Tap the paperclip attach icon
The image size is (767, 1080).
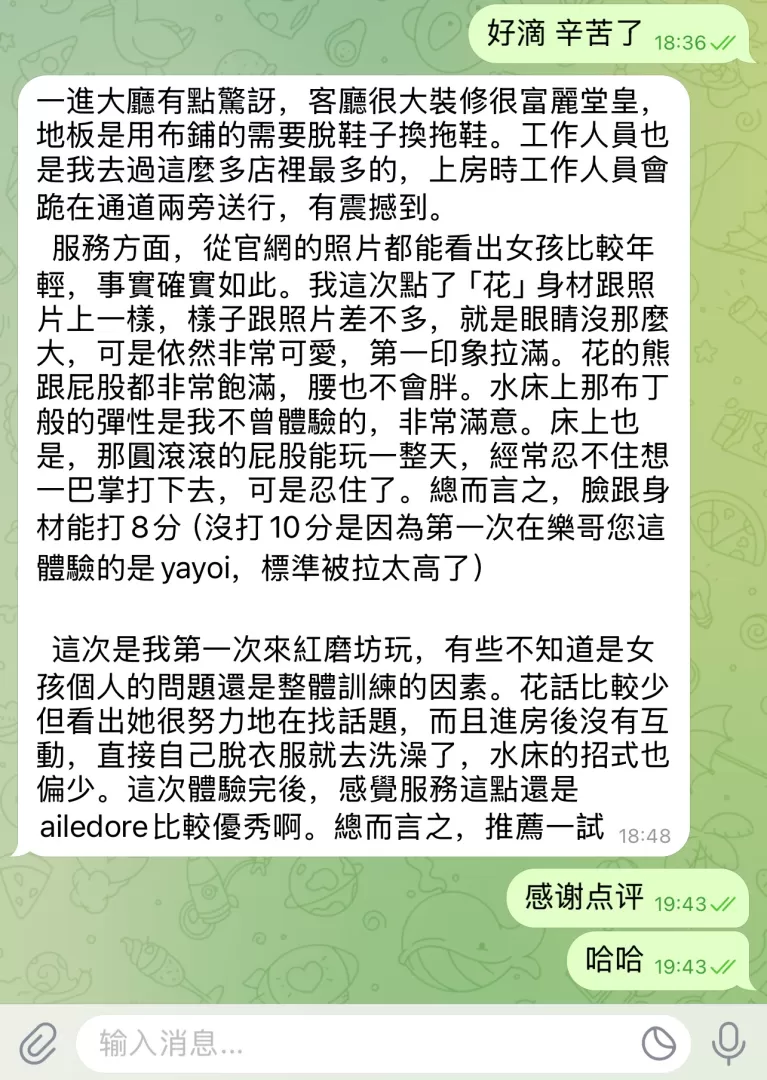pos(37,1044)
